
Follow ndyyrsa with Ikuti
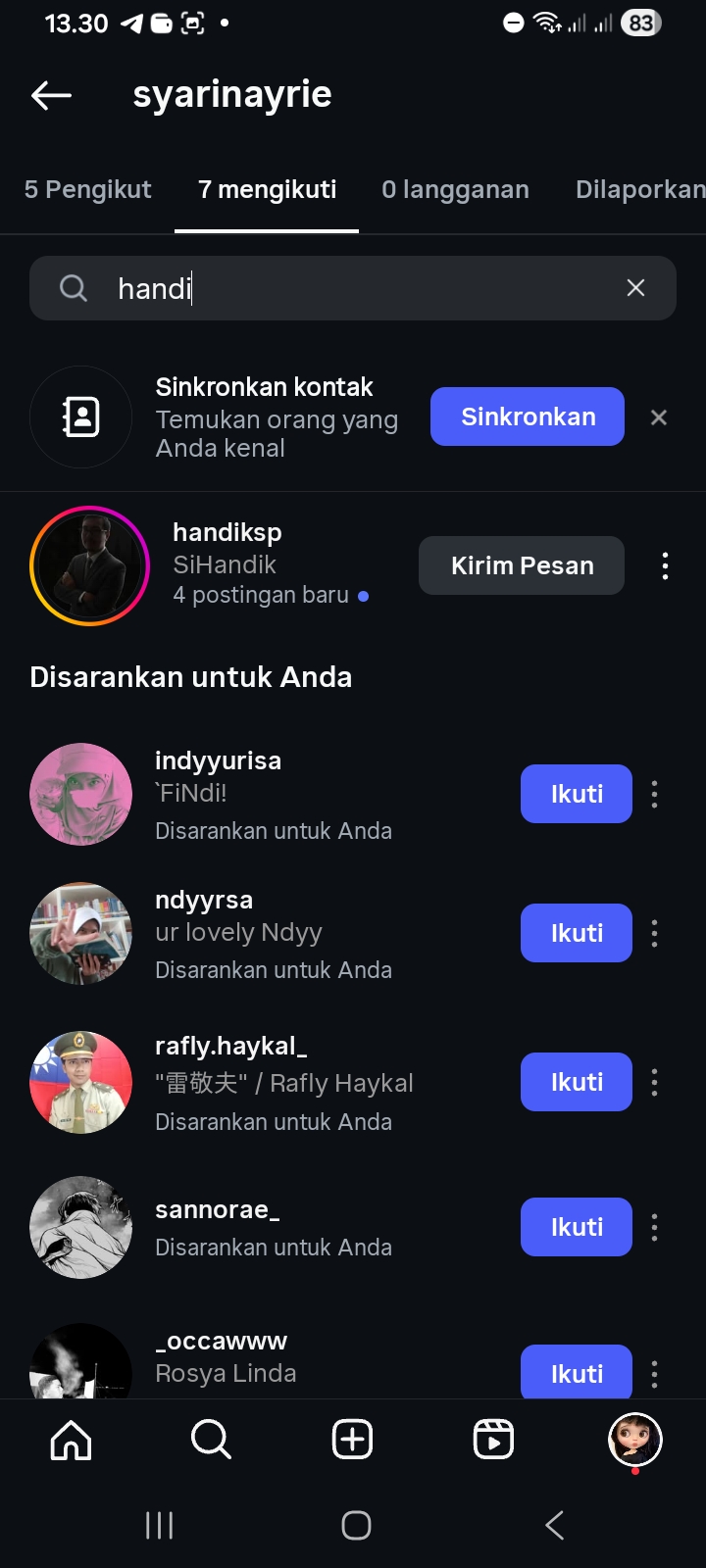tap(576, 933)
